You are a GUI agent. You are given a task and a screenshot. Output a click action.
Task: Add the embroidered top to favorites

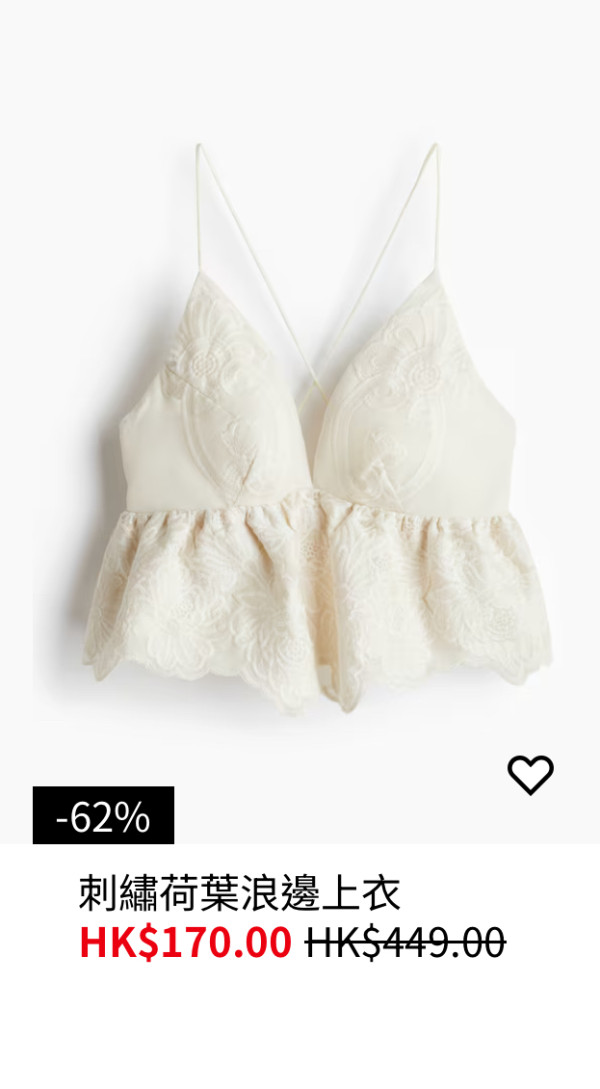(x=530, y=774)
